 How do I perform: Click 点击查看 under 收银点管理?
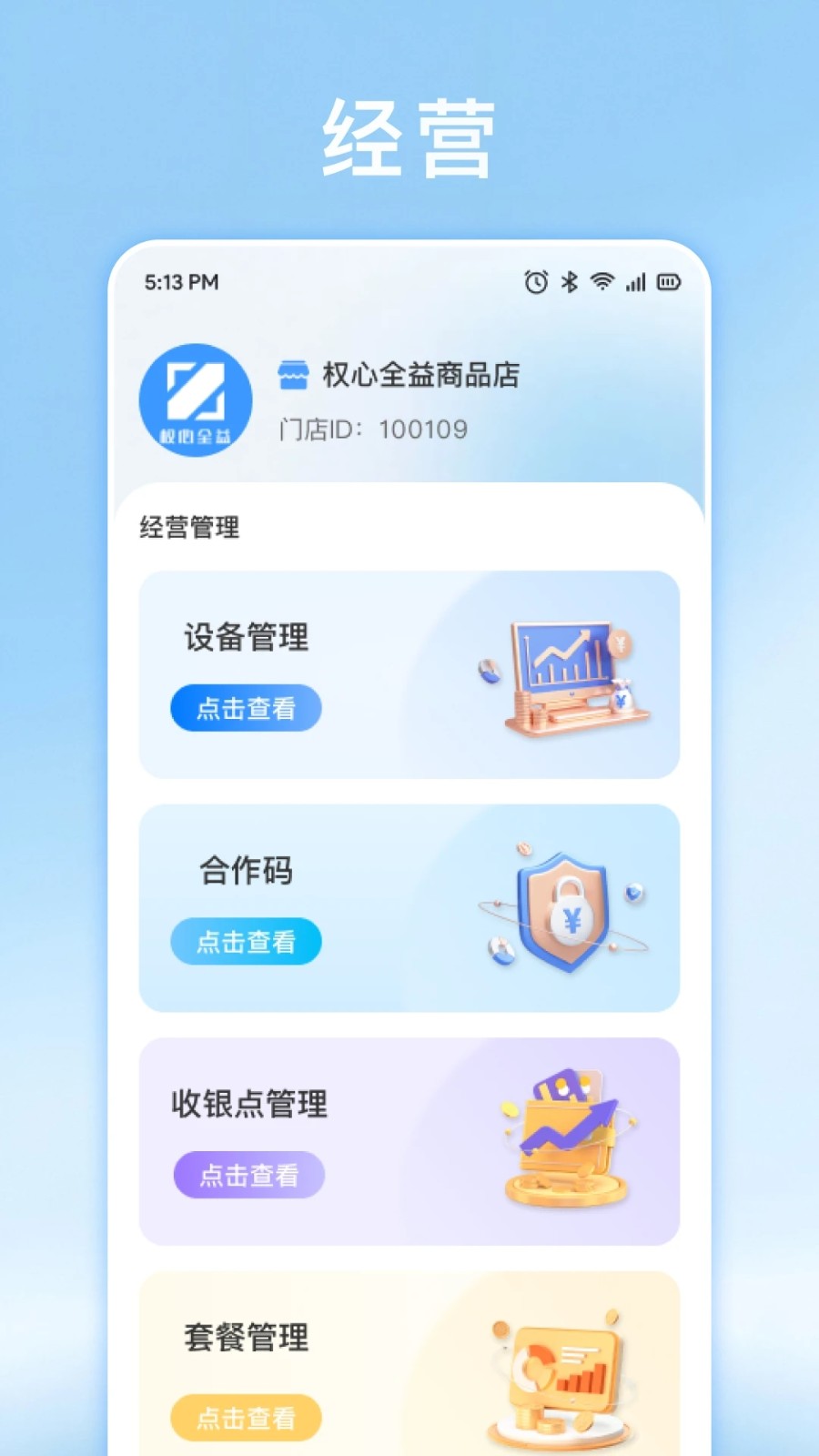click(248, 1175)
